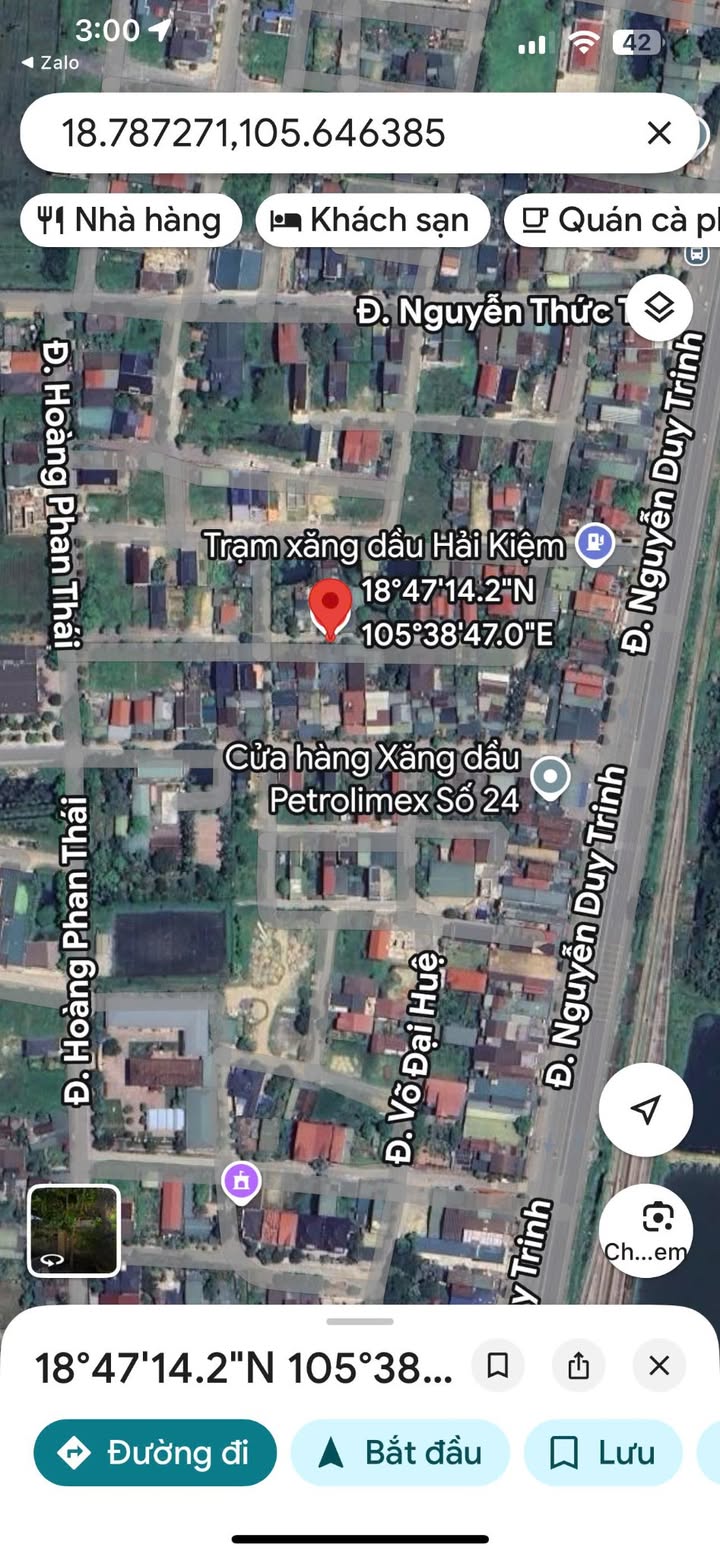Image resolution: width=720 pixels, height=1557 pixels.
Task: Get directions with Đường đi
Action: [155, 1452]
